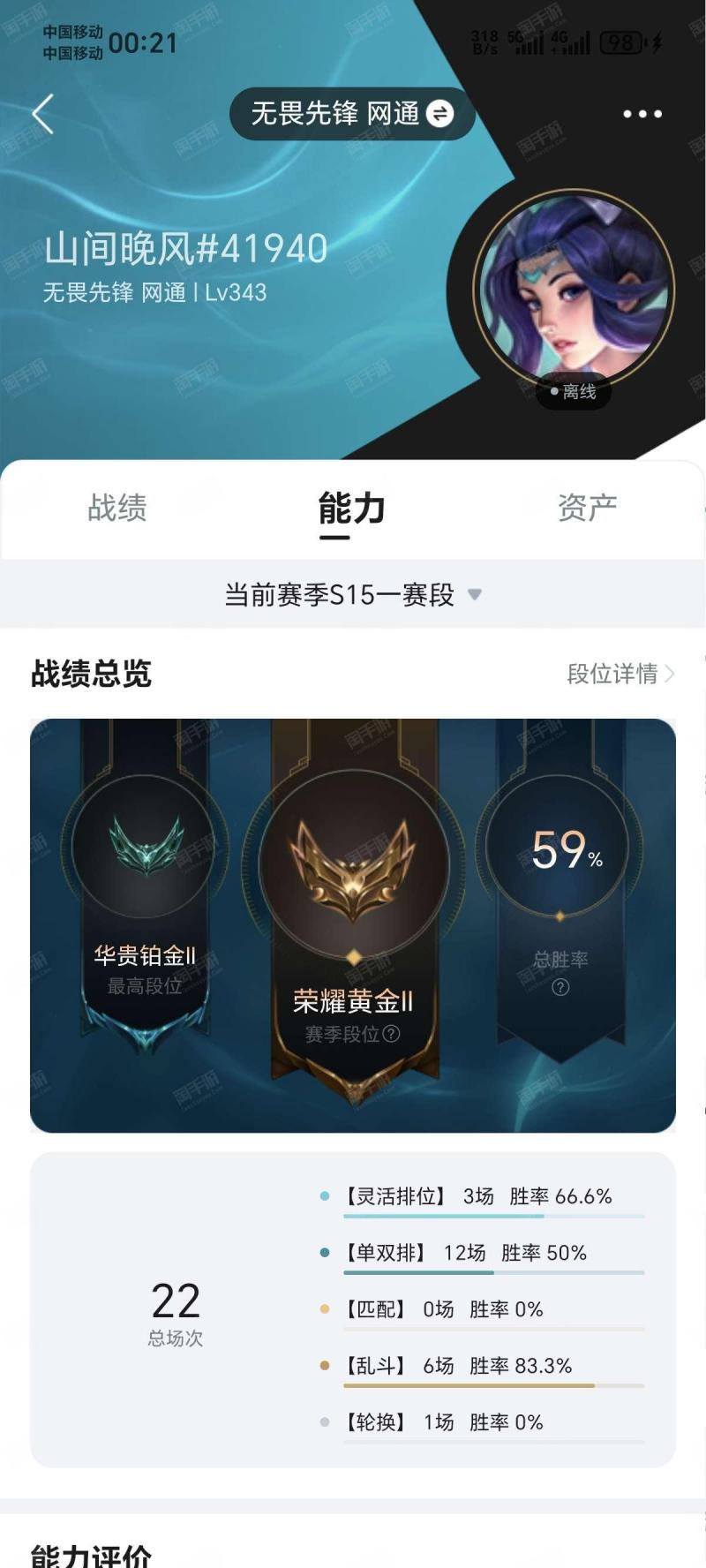Tap the help icon beside 赛季段位

(x=392, y=1034)
